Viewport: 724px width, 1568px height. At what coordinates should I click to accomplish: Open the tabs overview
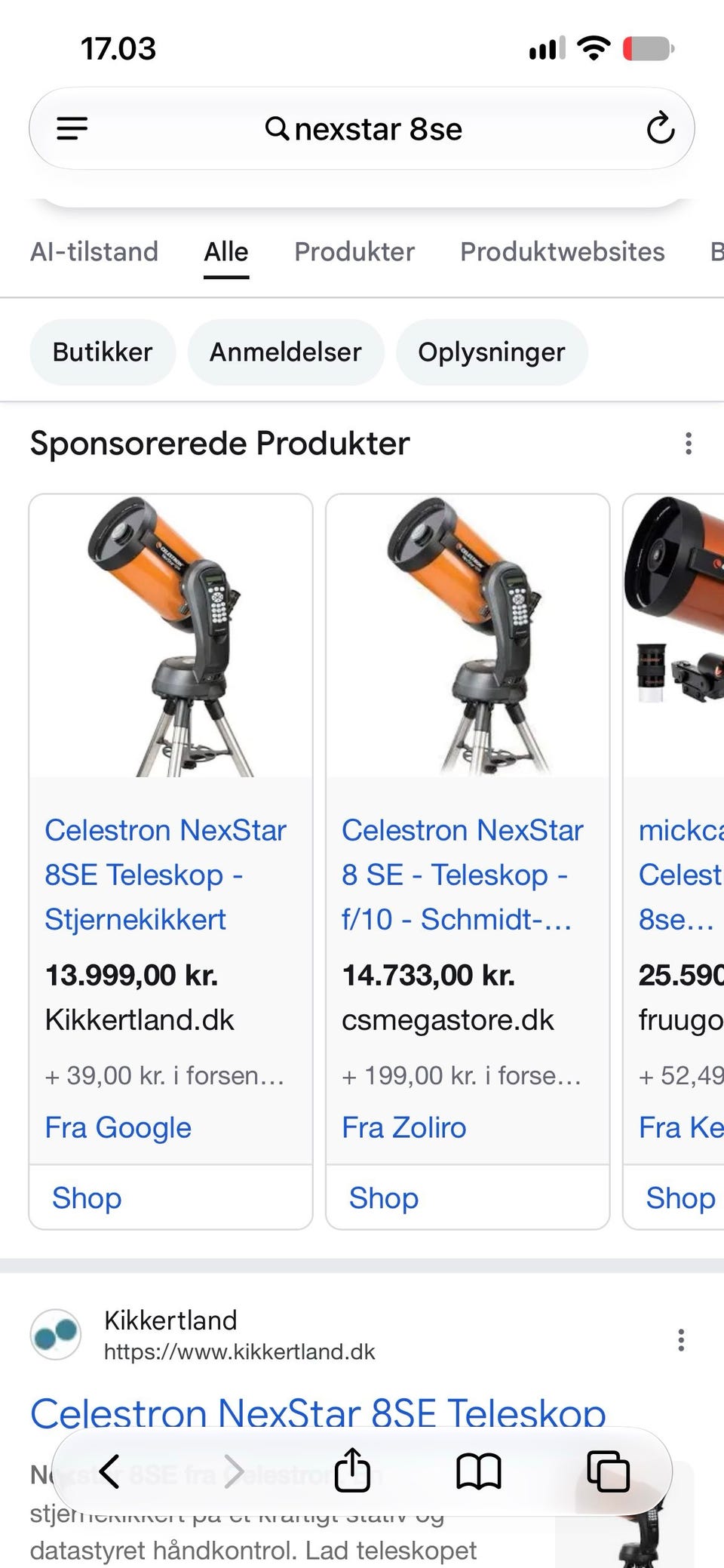[608, 1471]
